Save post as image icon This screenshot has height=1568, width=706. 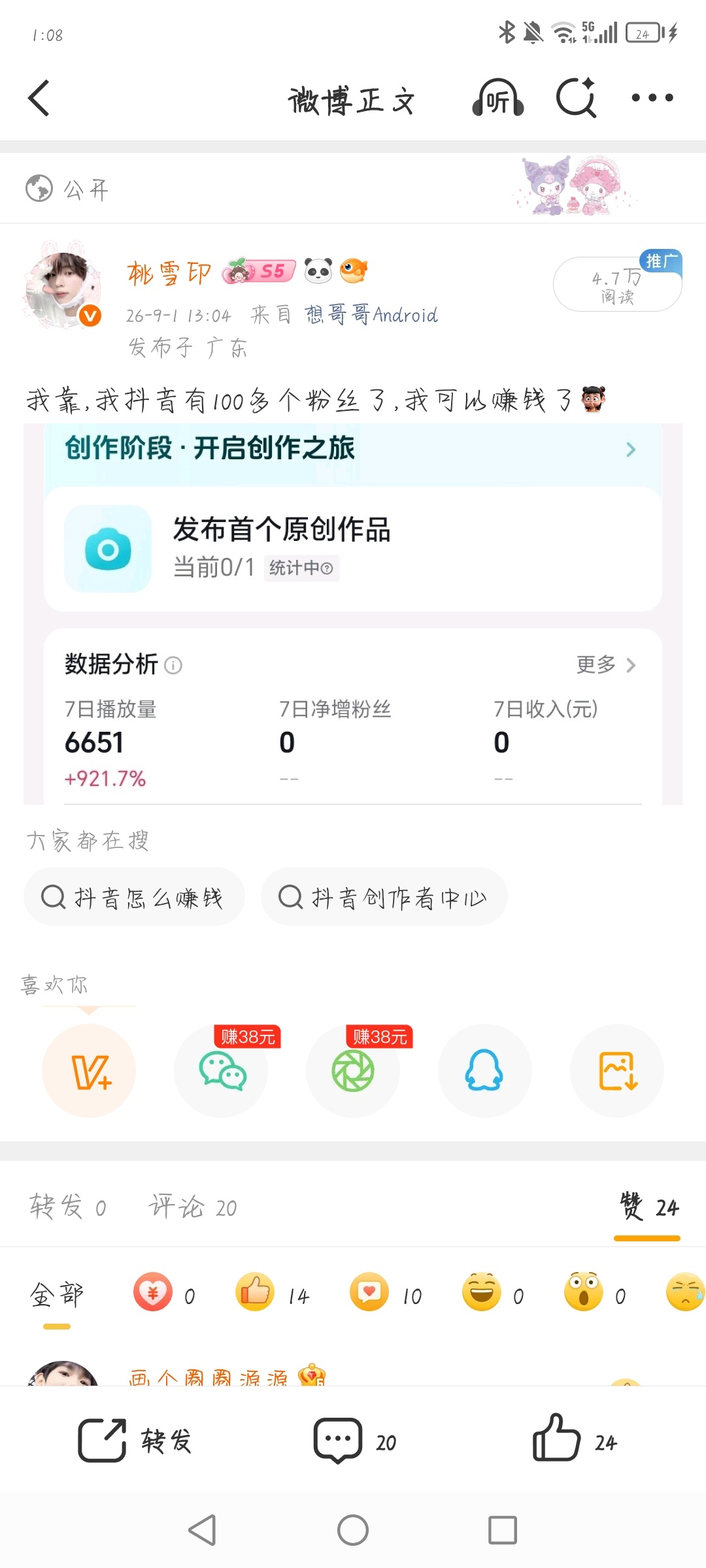tap(617, 1071)
